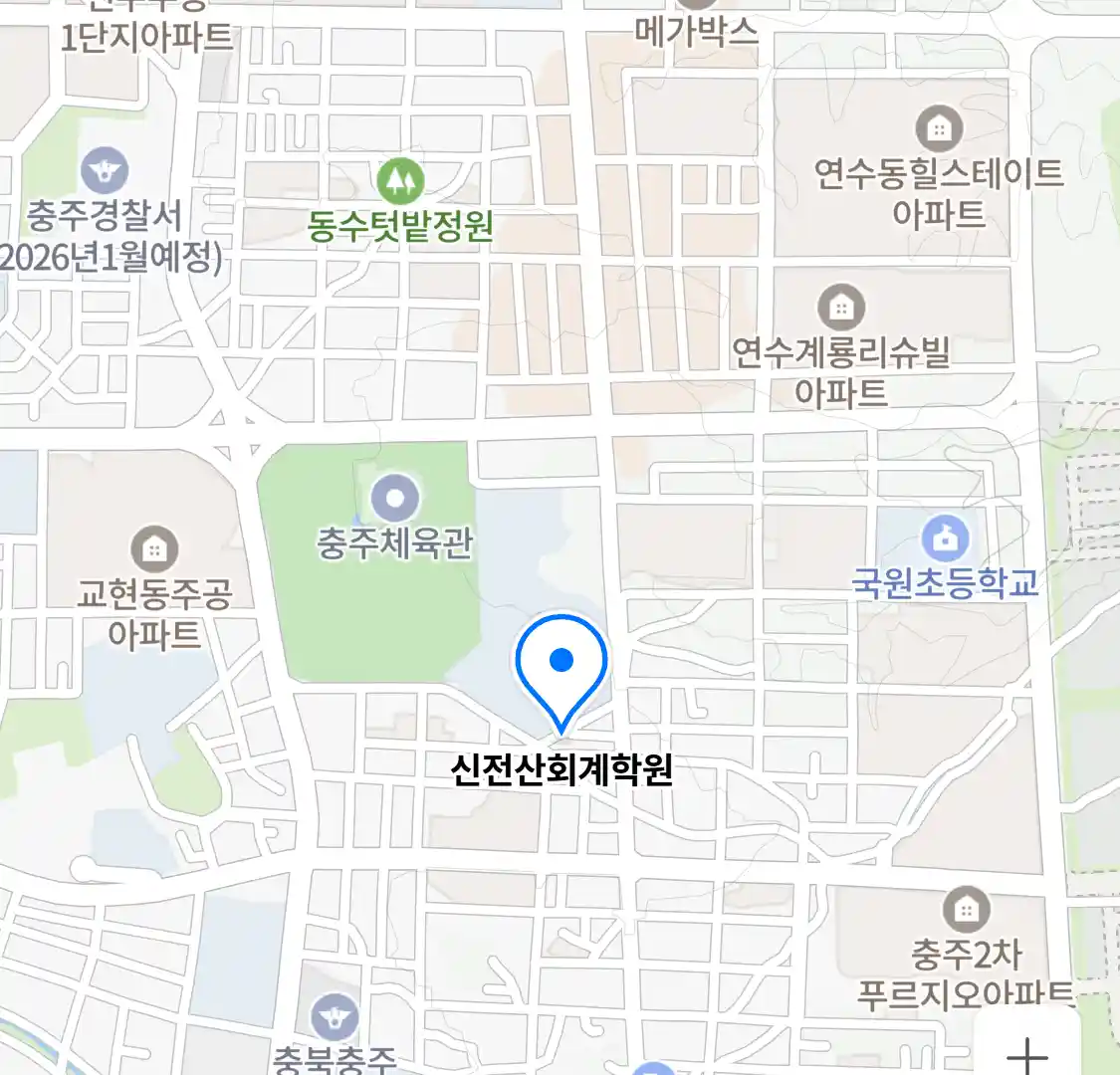Viewport: 1120px width, 1075px height.
Task: Tap the 연수계룡리슈빌아파트 marker
Action: click(x=841, y=308)
